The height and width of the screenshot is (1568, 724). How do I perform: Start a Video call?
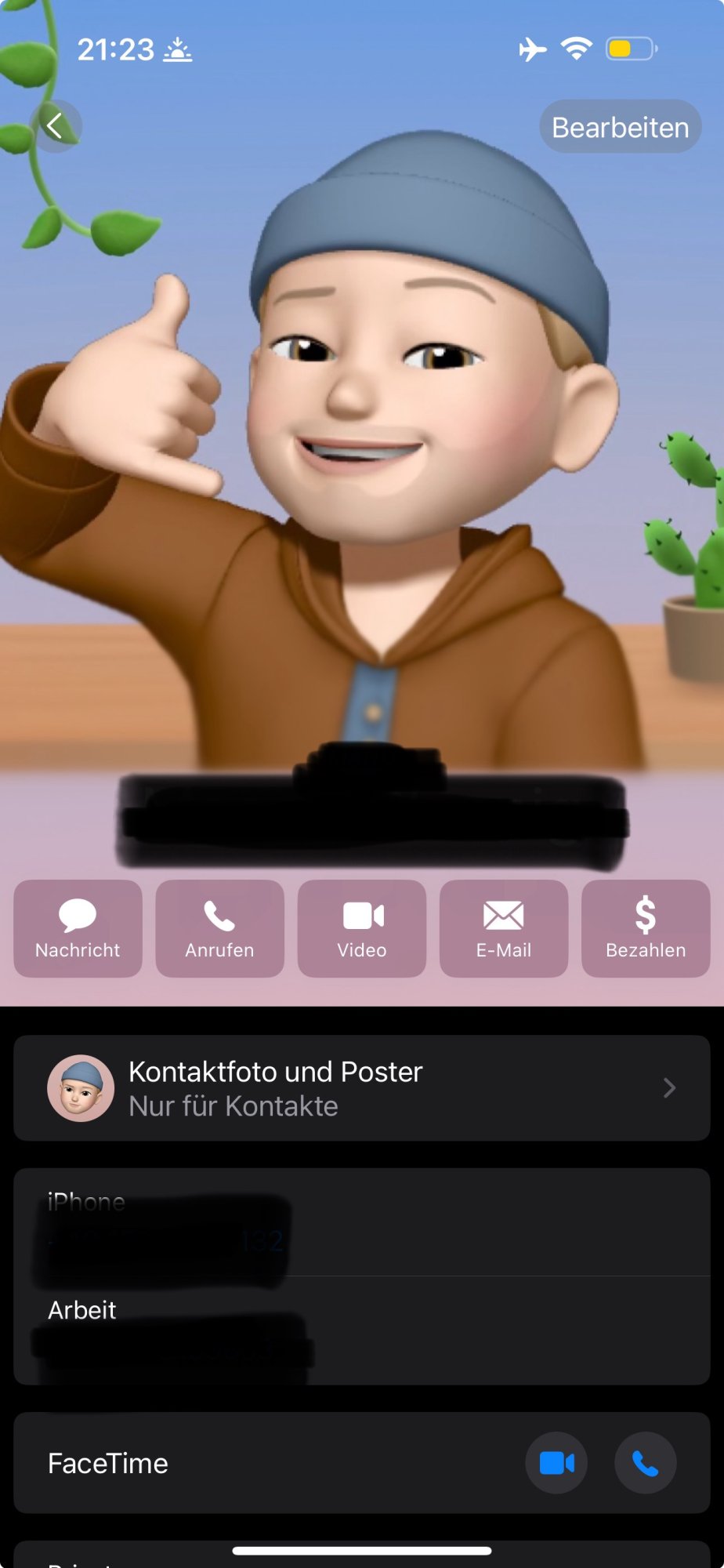point(362,929)
